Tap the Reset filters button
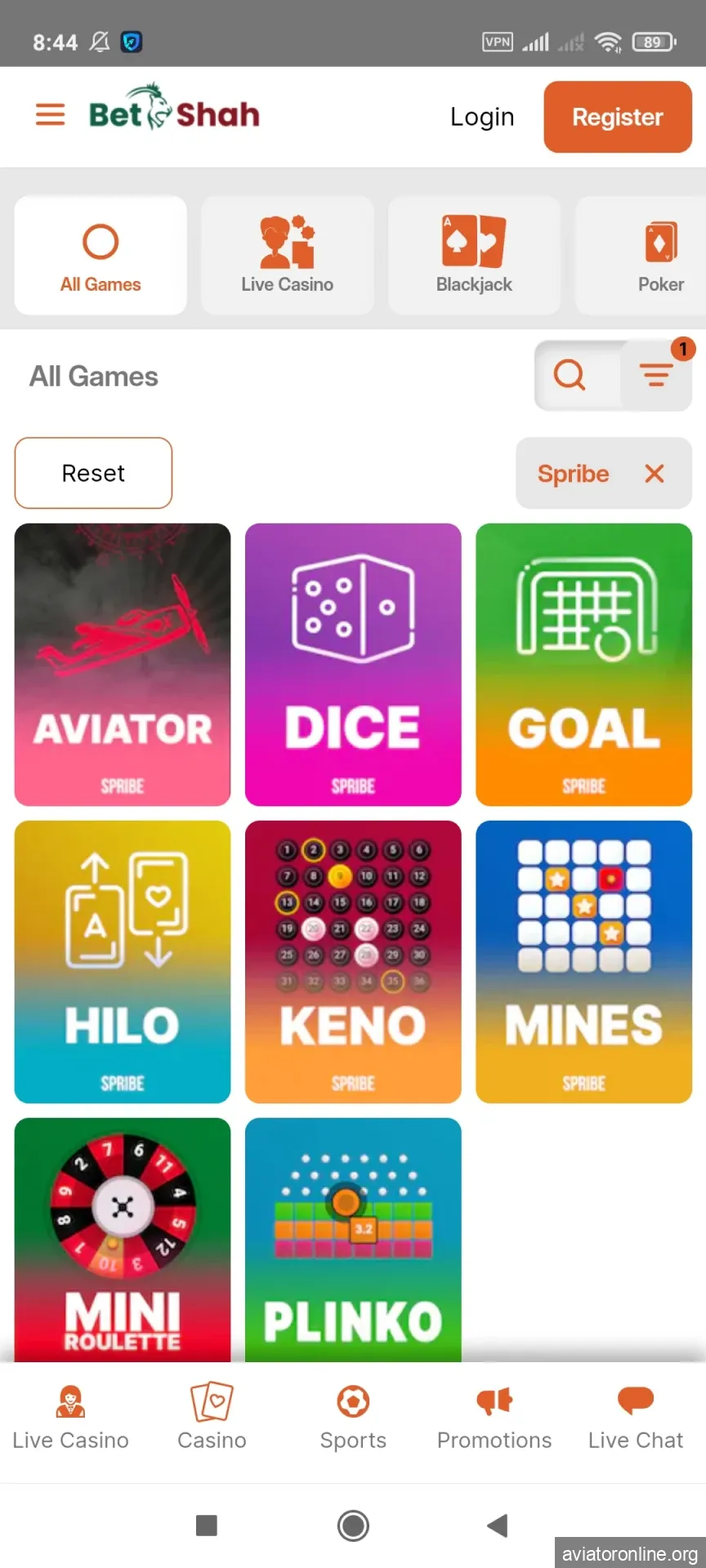The image size is (706, 1568). coord(93,473)
